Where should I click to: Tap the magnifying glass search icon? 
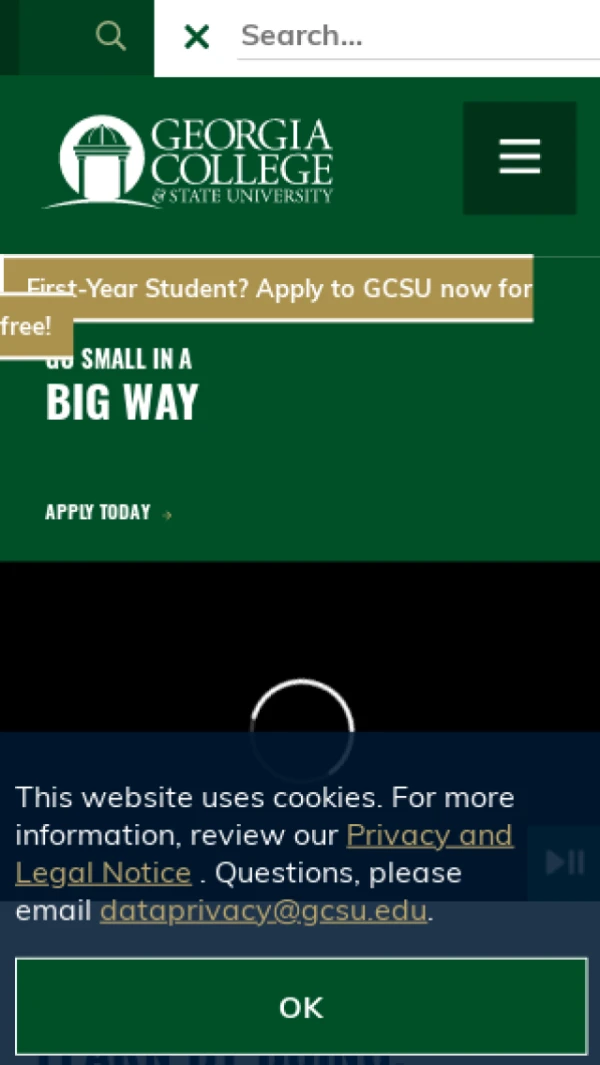coord(111,37)
